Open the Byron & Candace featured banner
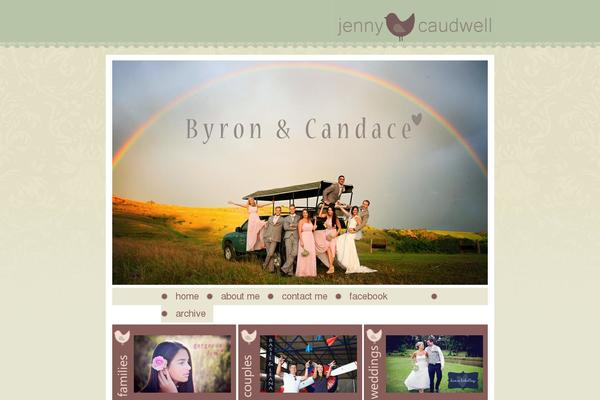Viewport: 600px width, 400px height. (x=300, y=172)
